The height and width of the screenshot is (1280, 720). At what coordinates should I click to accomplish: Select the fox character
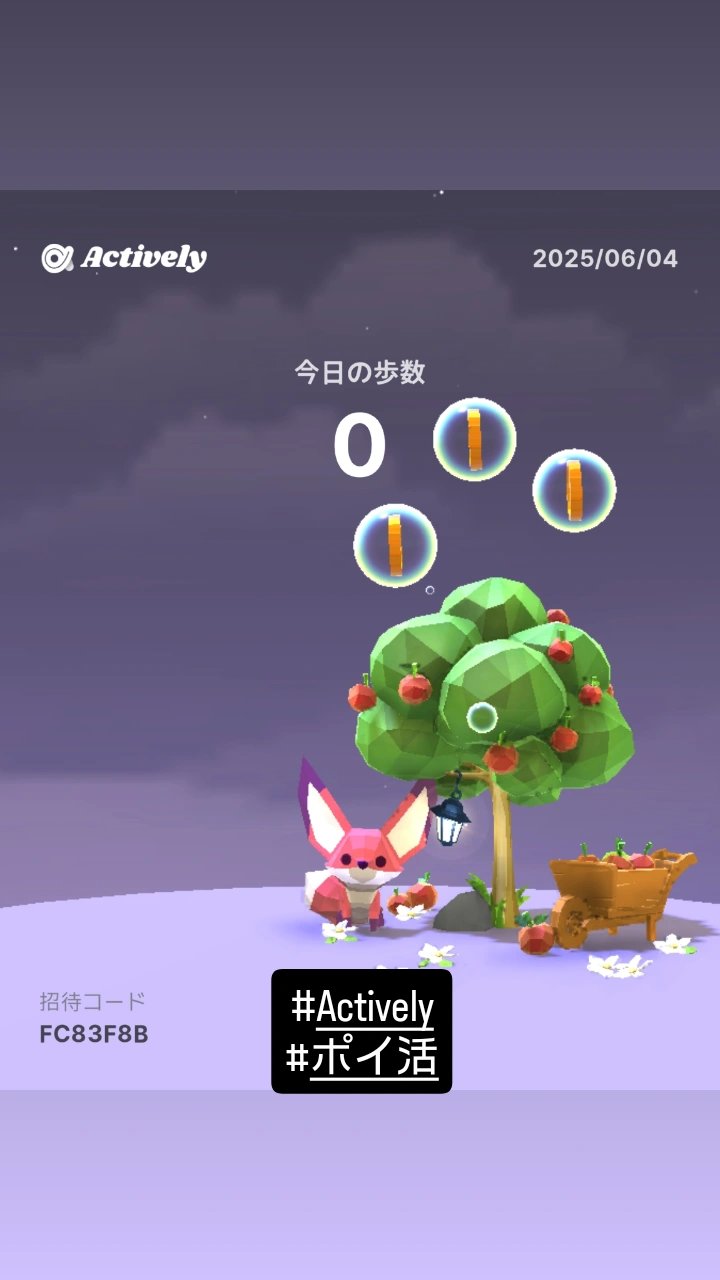click(x=365, y=855)
